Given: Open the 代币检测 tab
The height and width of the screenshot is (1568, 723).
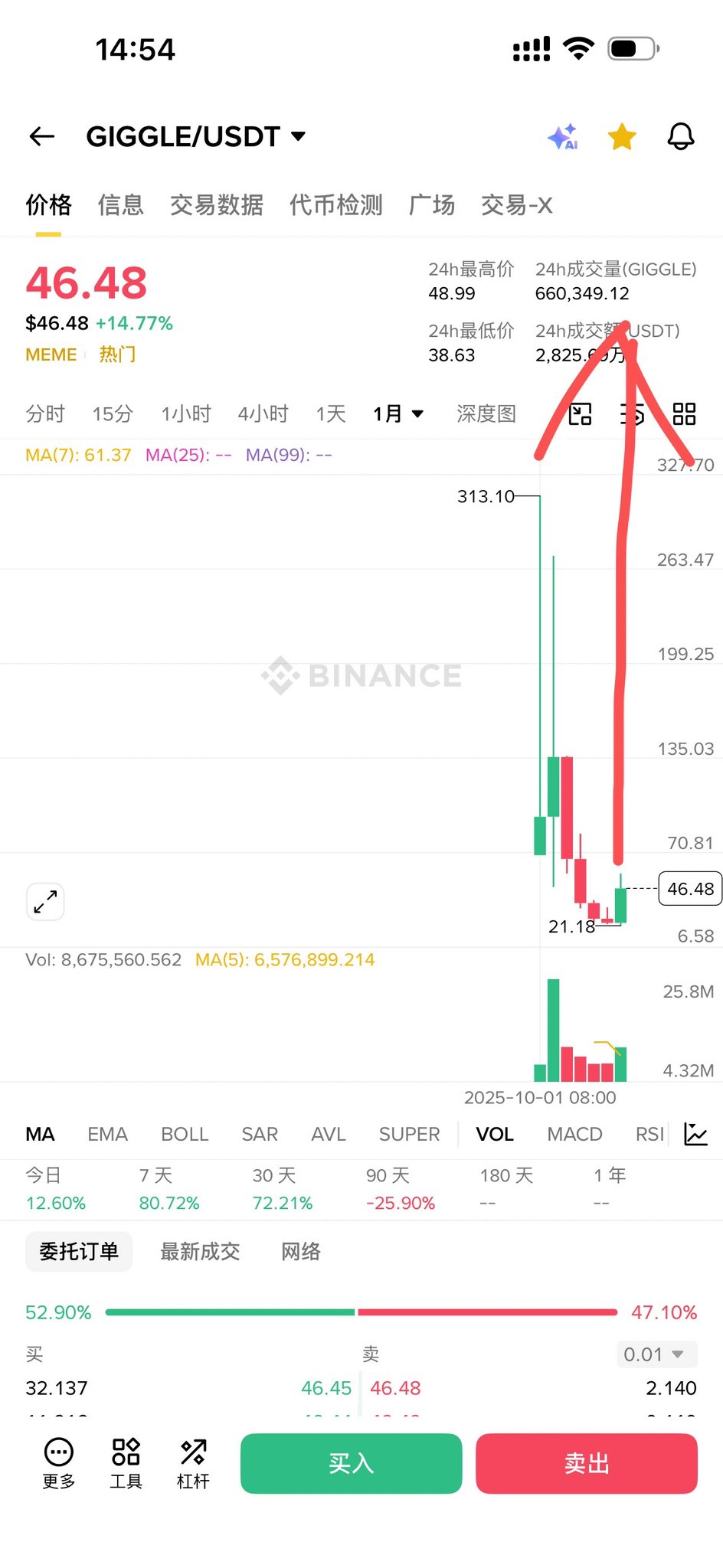Looking at the screenshot, I should click(335, 205).
